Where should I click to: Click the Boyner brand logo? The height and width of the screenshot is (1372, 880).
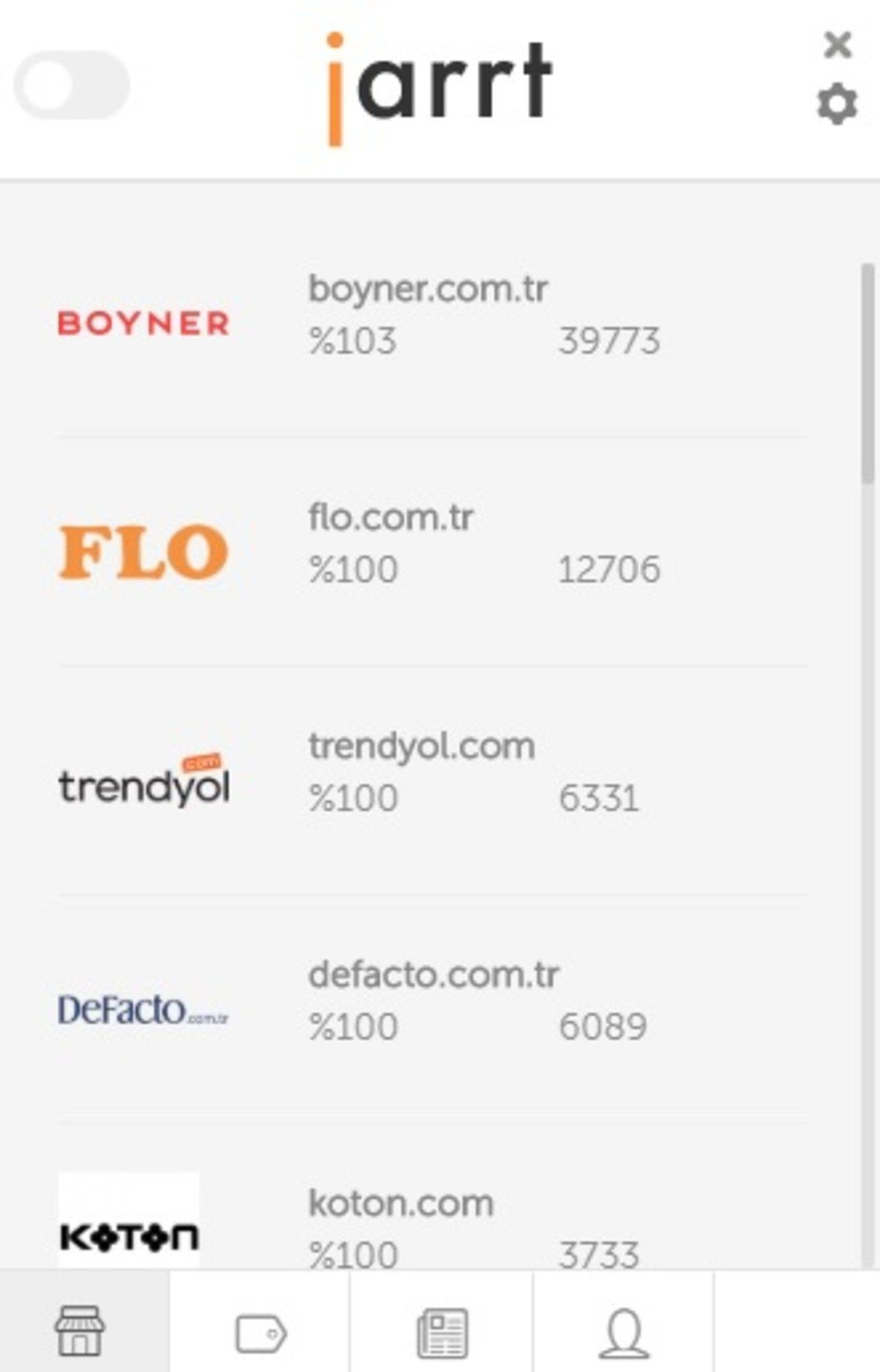coord(144,323)
